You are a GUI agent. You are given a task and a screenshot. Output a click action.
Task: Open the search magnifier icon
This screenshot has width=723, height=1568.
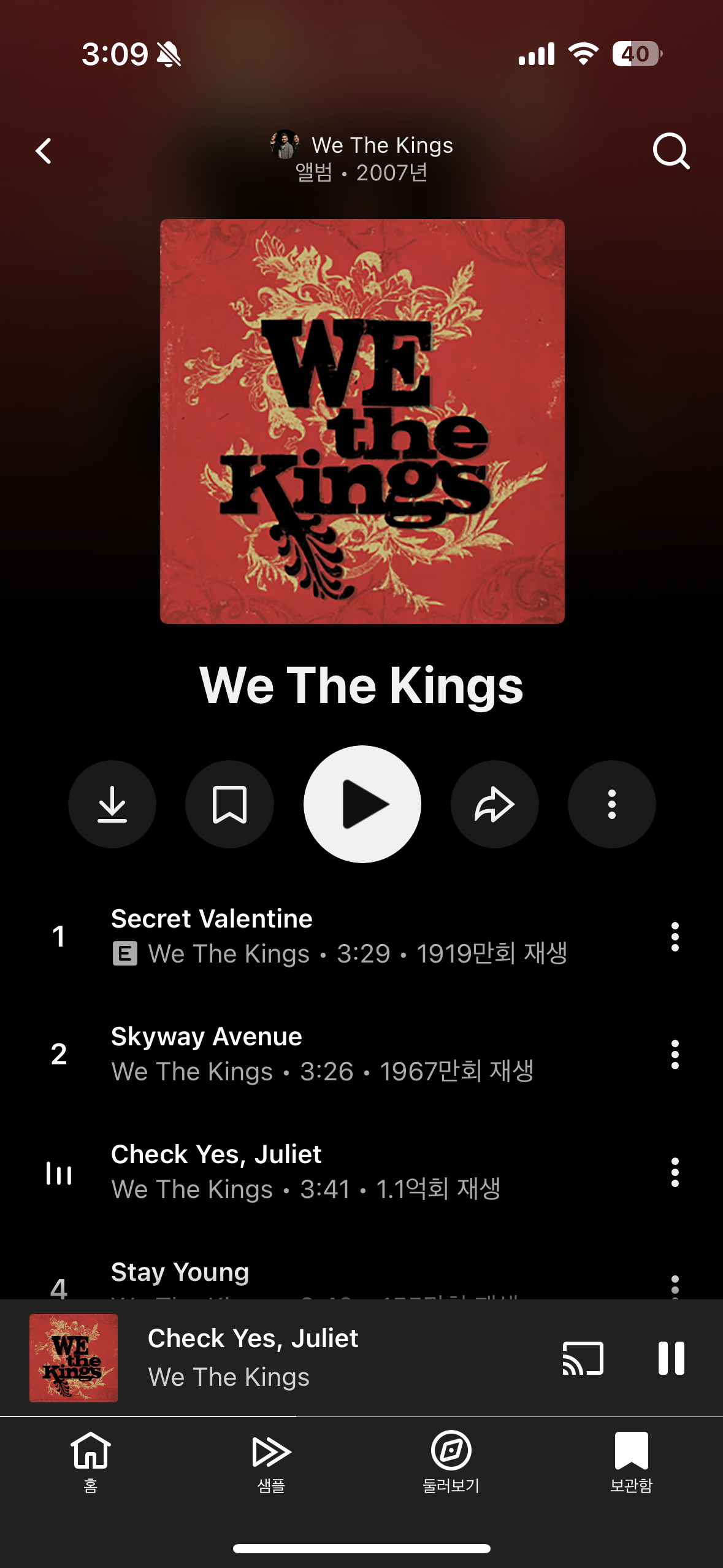coord(671,151)
